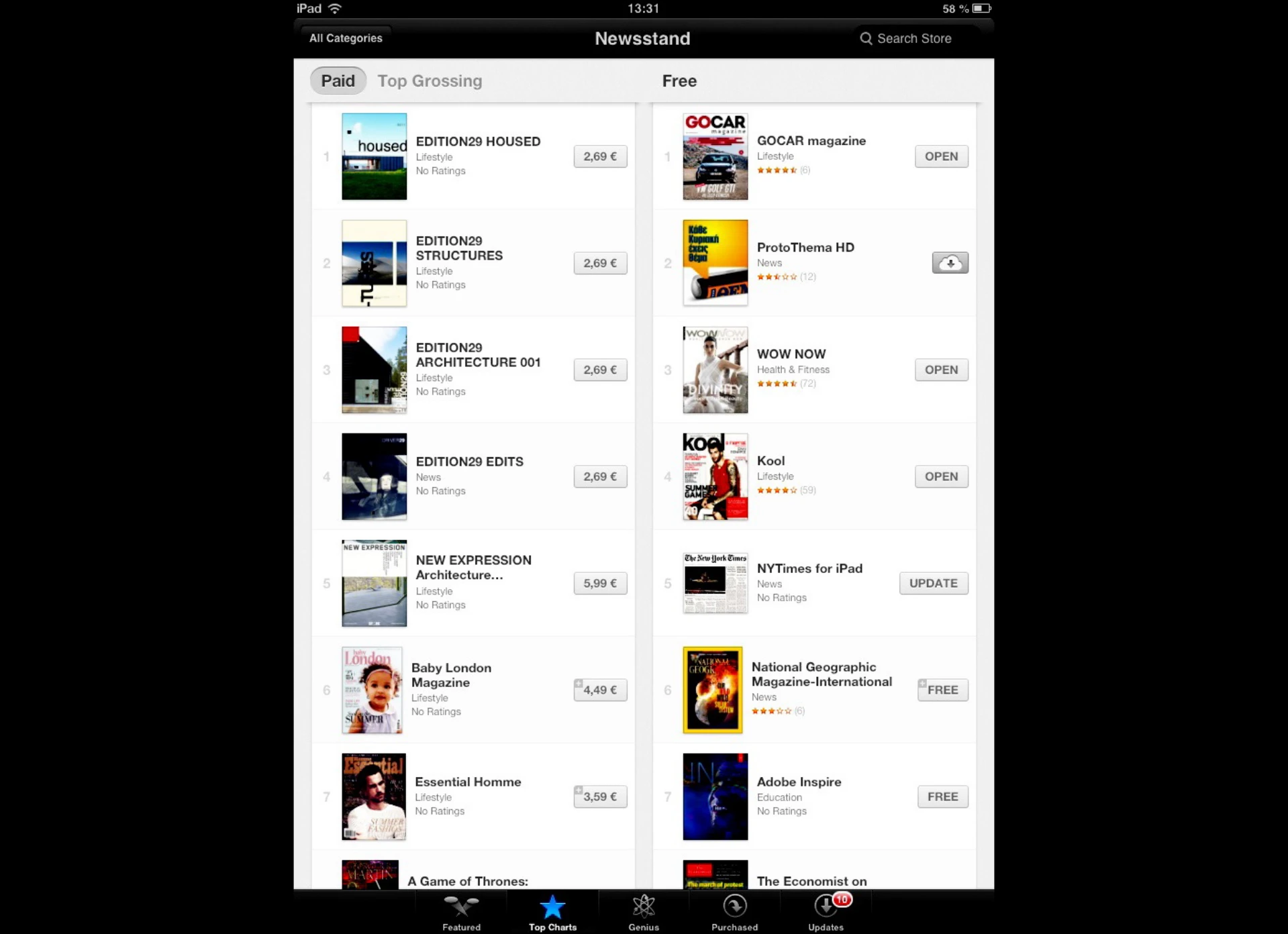This screenshot has height=934, width=1288.
Task: Purchase Essential Homme for 3,59 €
Action: click(x=600, y=796)
